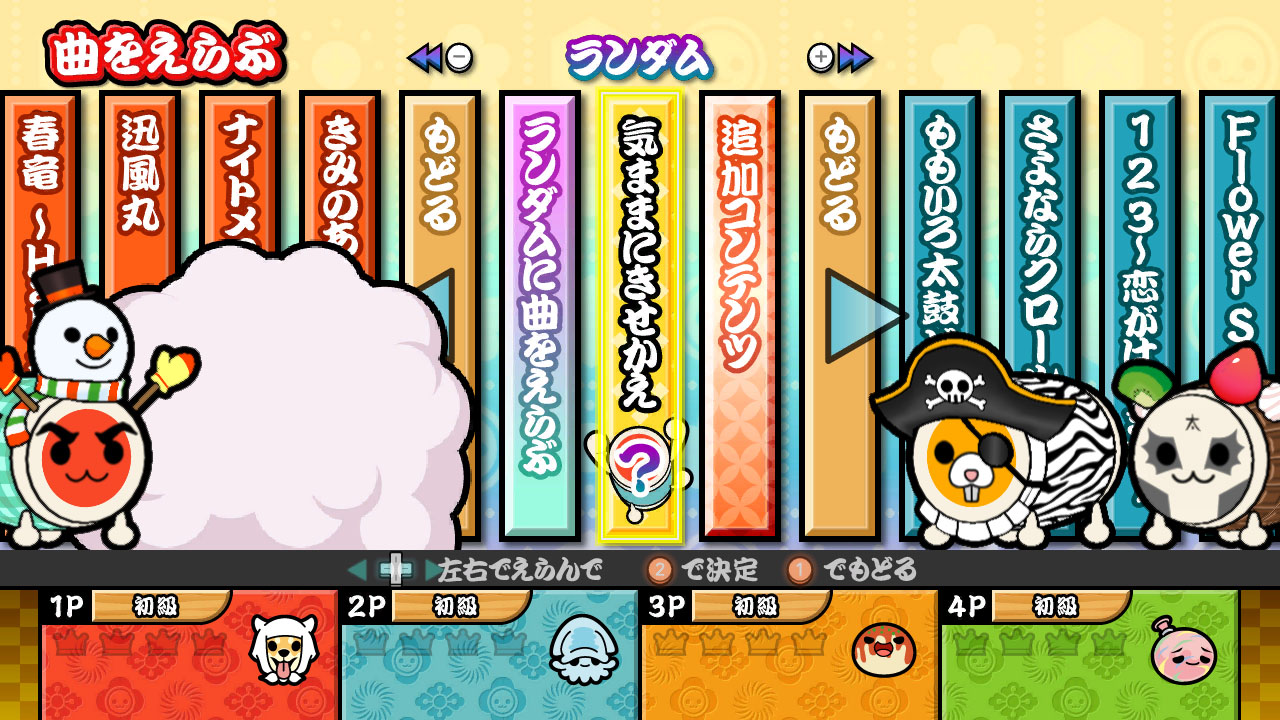The height and width of the screenshot is (720, 1280).
Task: Open the 2P player panel
Action: [x=490, y=655]
